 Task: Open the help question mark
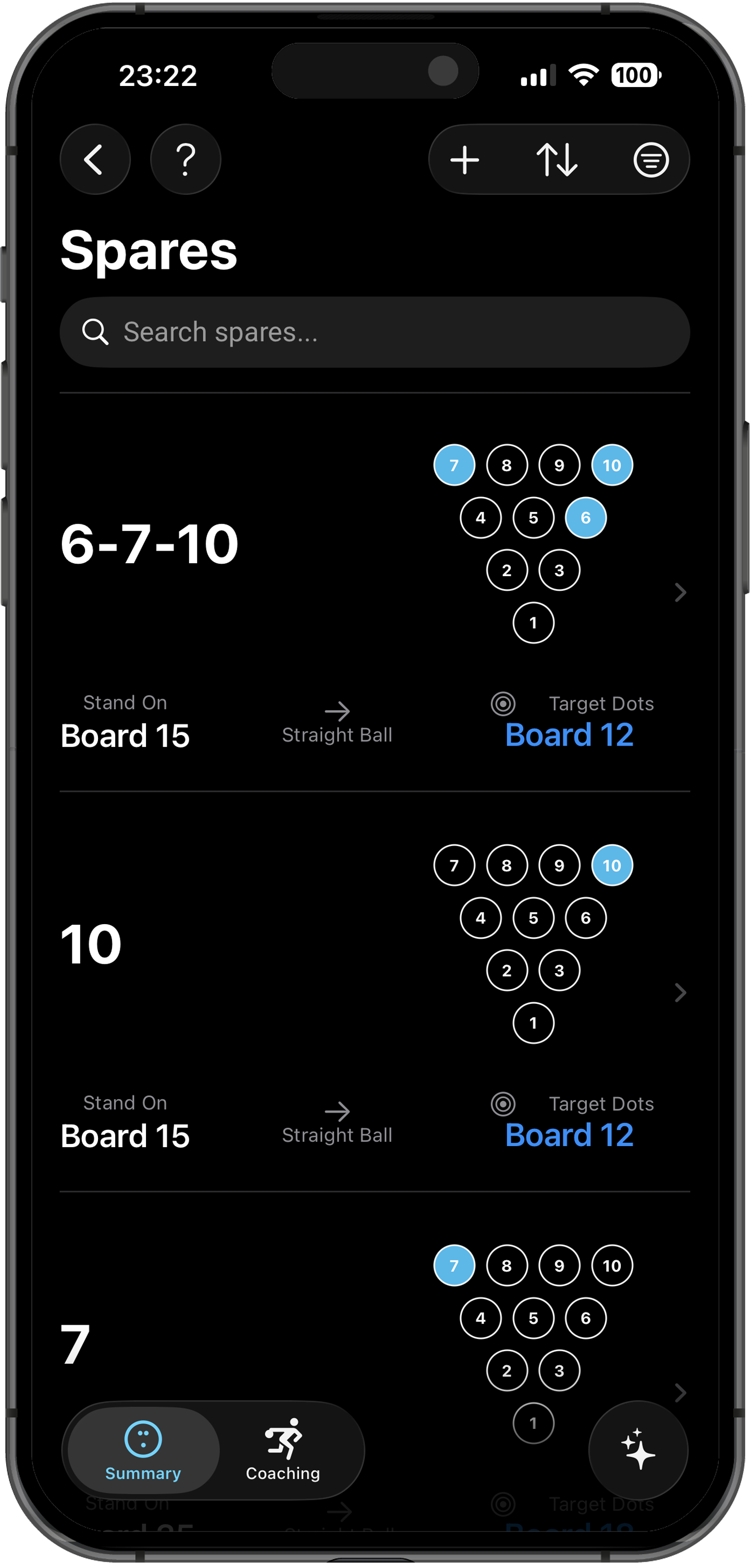click(x=185, y=159)
